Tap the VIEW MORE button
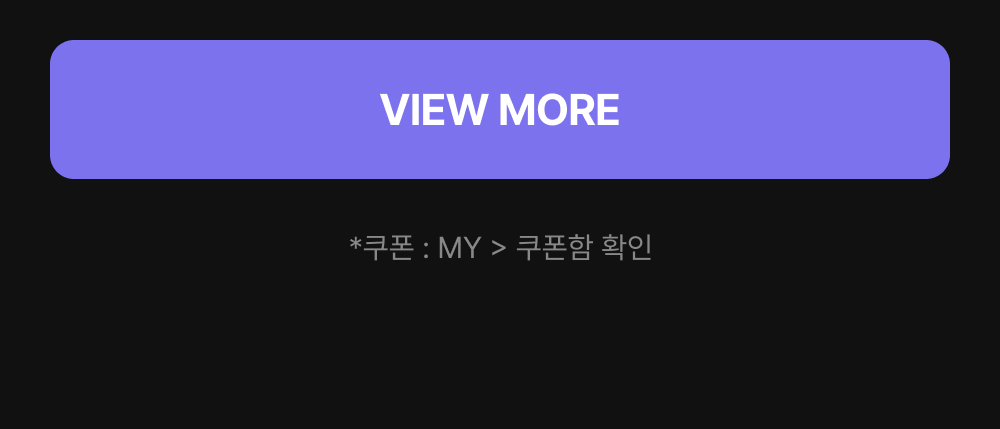 coord(499,110)
